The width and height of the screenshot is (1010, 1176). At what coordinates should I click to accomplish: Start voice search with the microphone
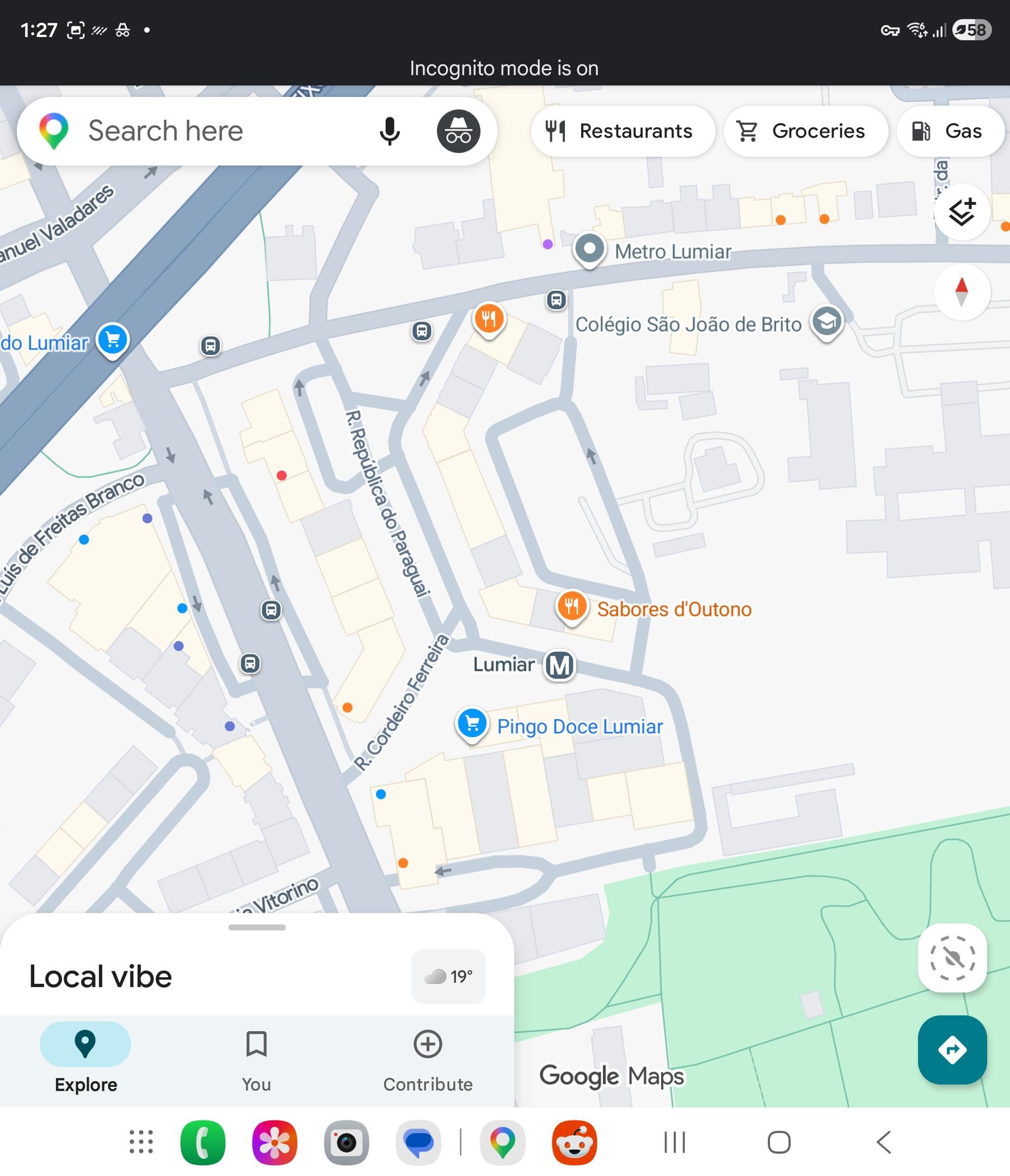point(389,131)
